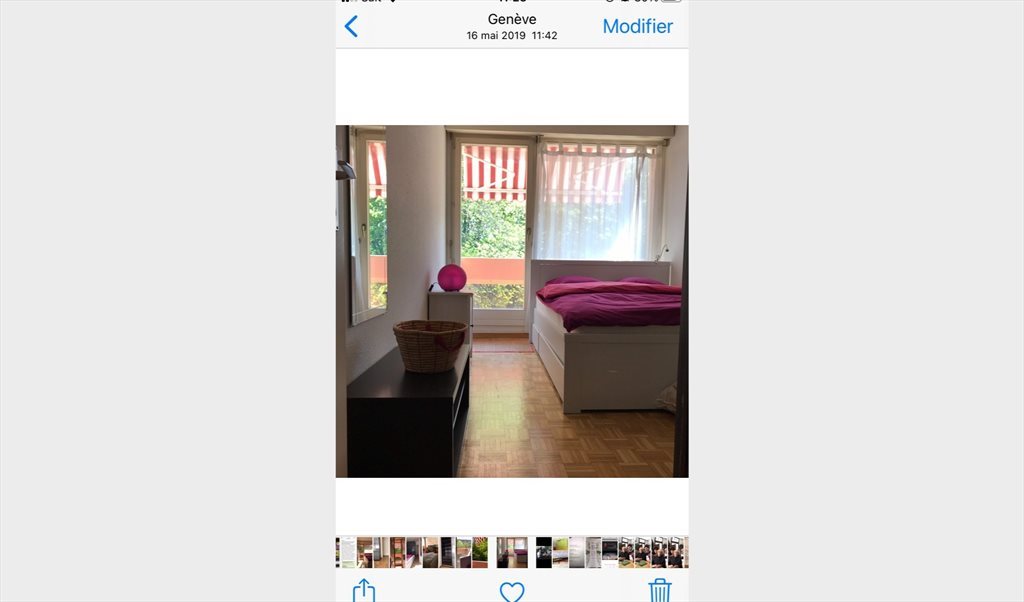
Task: Share this photo
Action: point(364,590)
